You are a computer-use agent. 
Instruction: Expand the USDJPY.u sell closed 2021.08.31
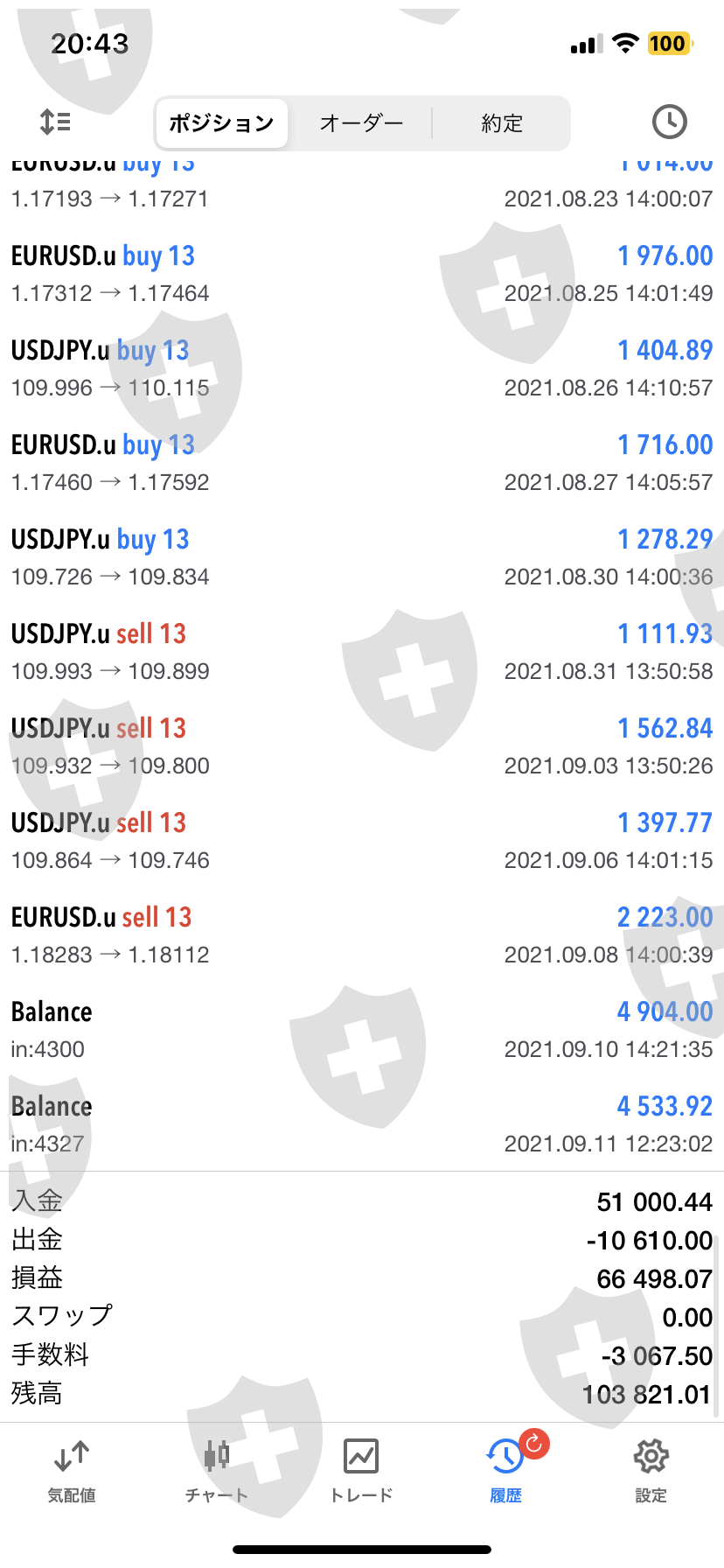pos(362,652)
